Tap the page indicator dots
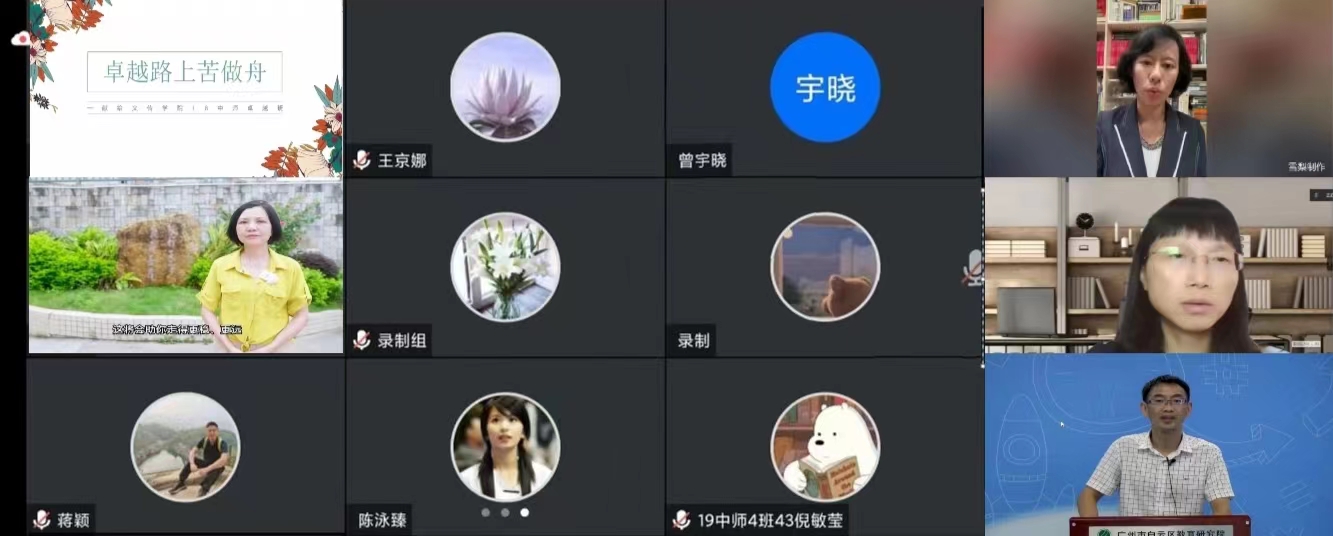The image size is (1333, 536). 505,512
